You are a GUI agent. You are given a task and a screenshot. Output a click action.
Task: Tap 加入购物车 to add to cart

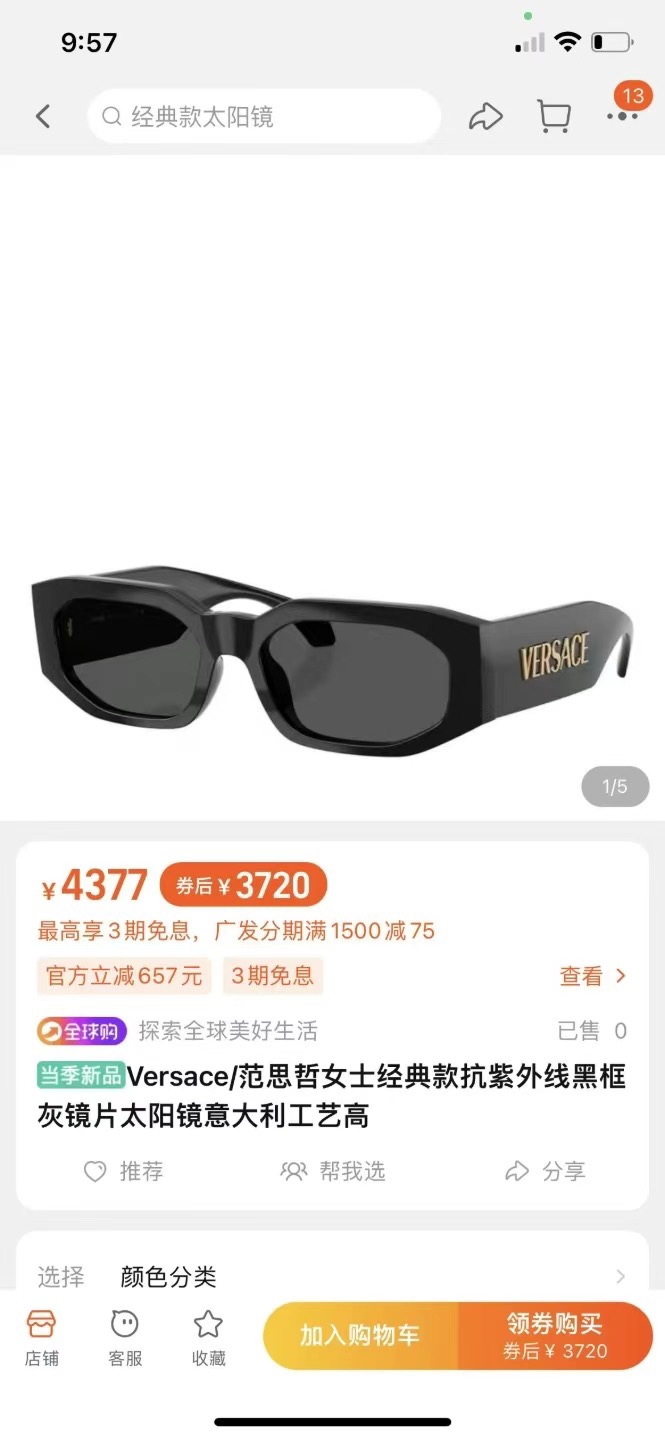click(360, 1335)
